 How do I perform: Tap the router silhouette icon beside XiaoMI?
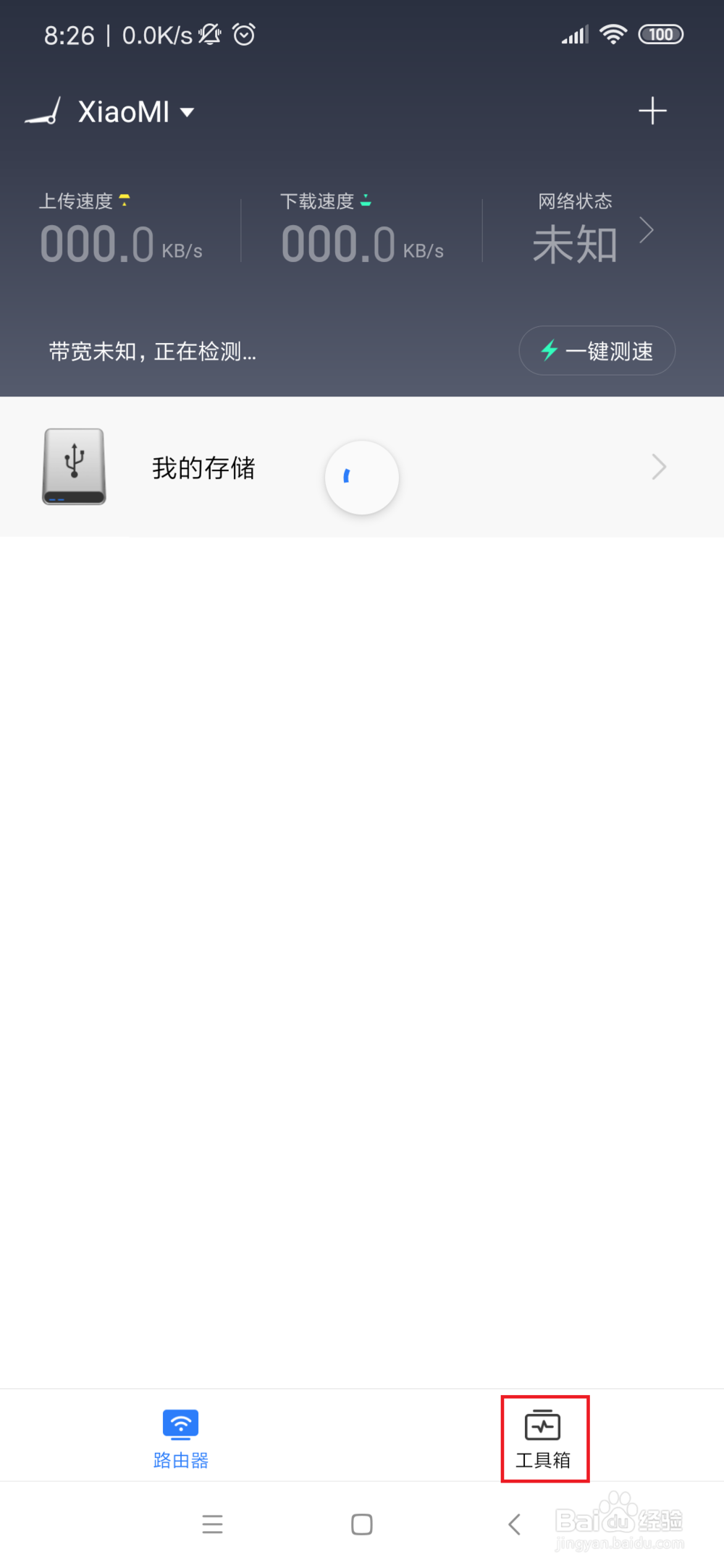pos(42,112)
